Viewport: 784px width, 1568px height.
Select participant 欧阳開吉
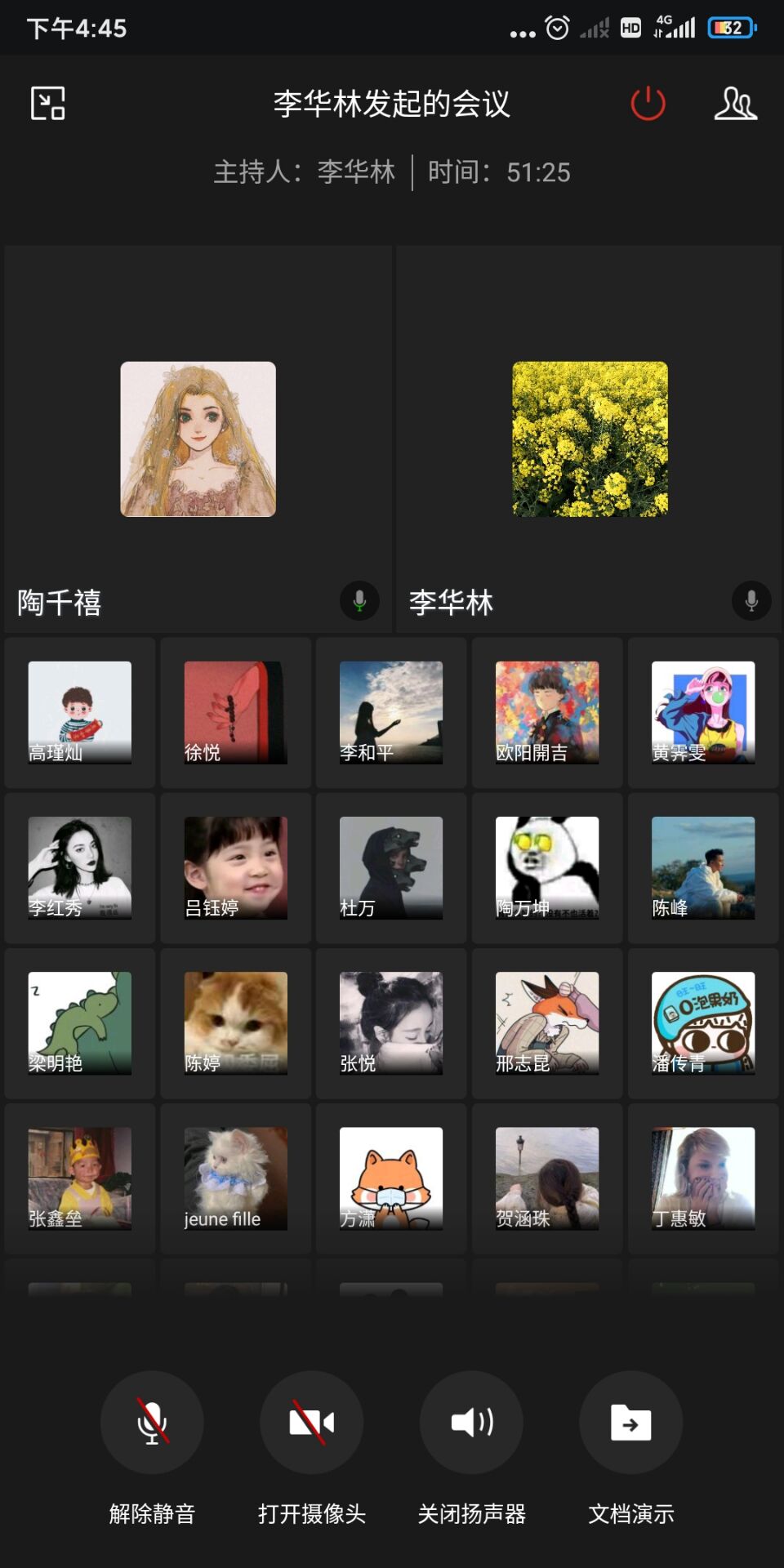pyautogui.click(x=547, y=712)
